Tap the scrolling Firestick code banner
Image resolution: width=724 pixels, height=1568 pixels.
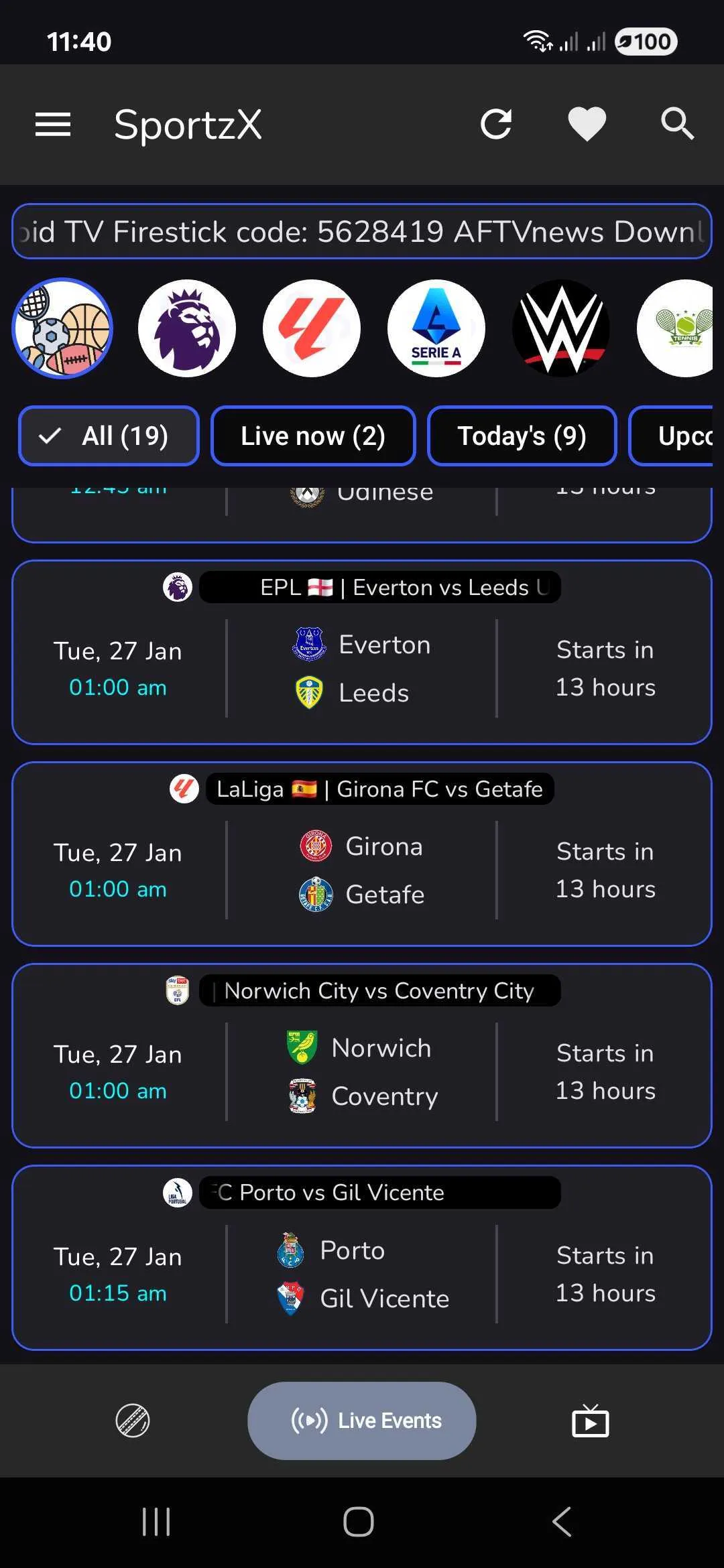pyautogui.click(x=361, y=233)
